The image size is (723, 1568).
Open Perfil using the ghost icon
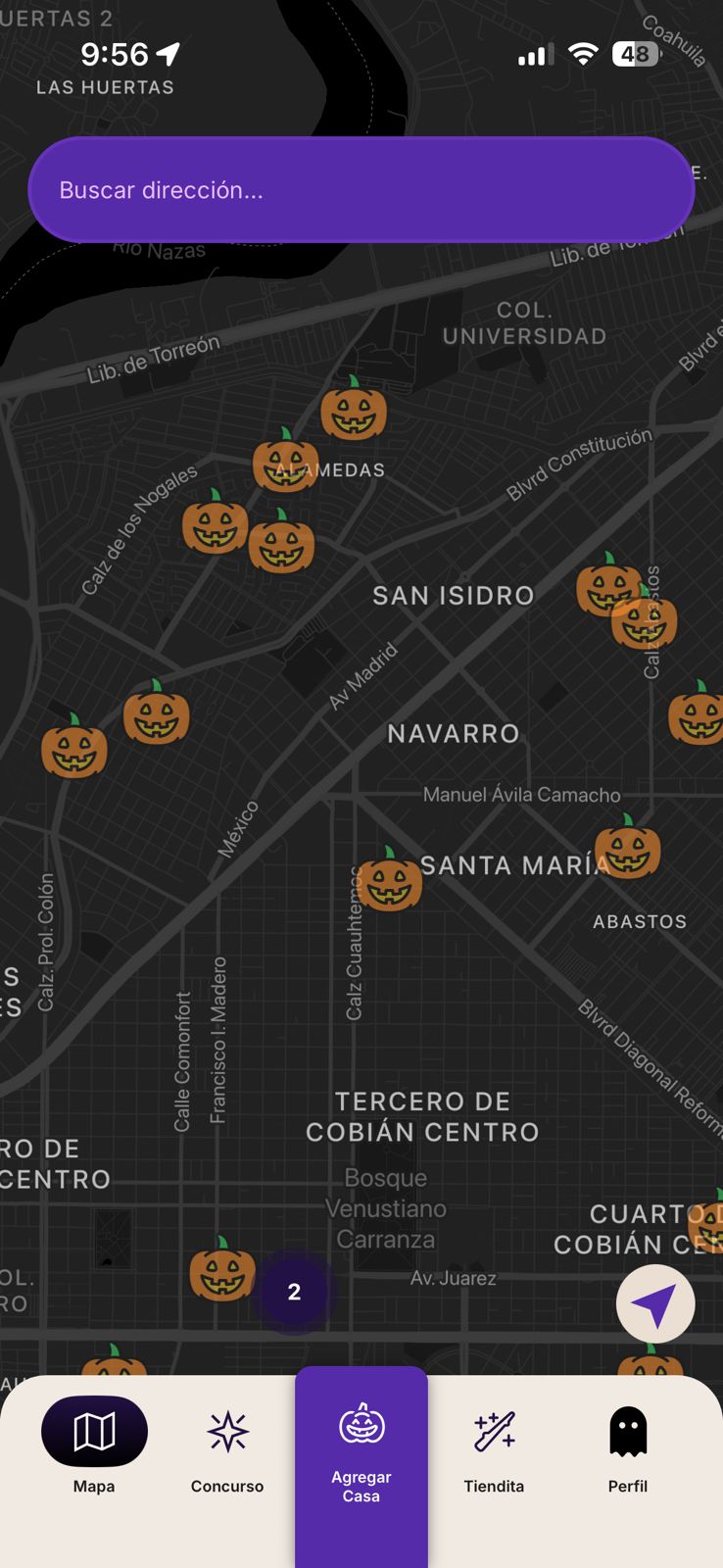coord(628,1431)
